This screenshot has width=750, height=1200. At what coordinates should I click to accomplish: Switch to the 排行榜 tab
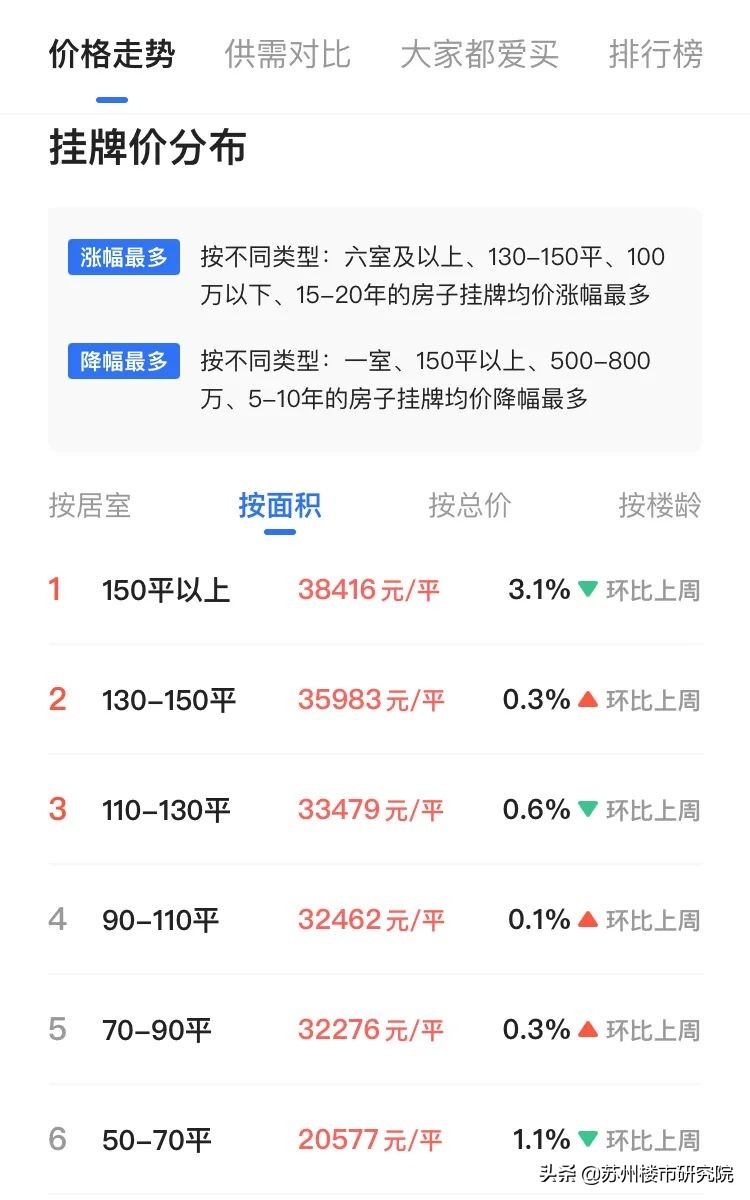tap(656, 55)
